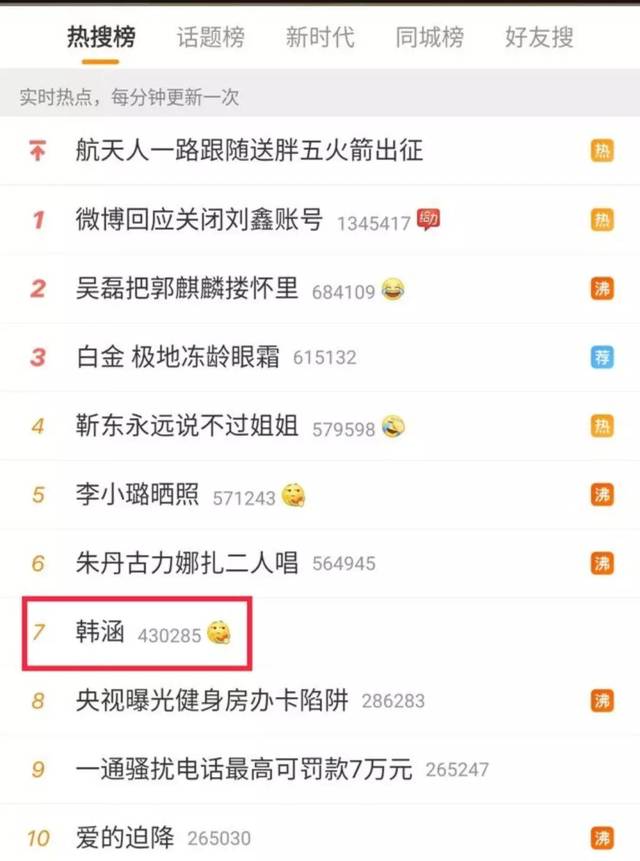Switch to the 新时代 tab
The width and height of the screenshot is (640, 861).
(320, 39)
